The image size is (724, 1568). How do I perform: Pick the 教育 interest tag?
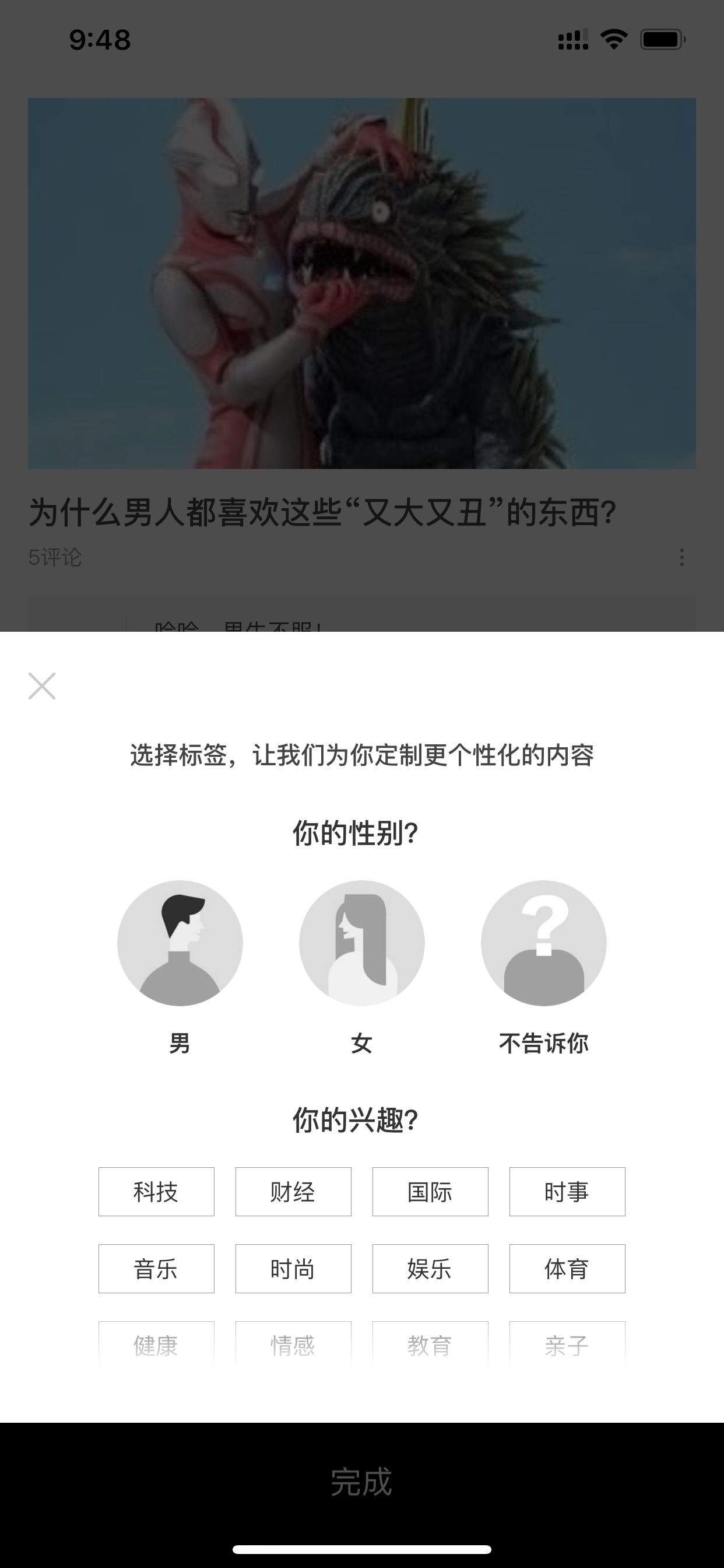point(430,1345)
